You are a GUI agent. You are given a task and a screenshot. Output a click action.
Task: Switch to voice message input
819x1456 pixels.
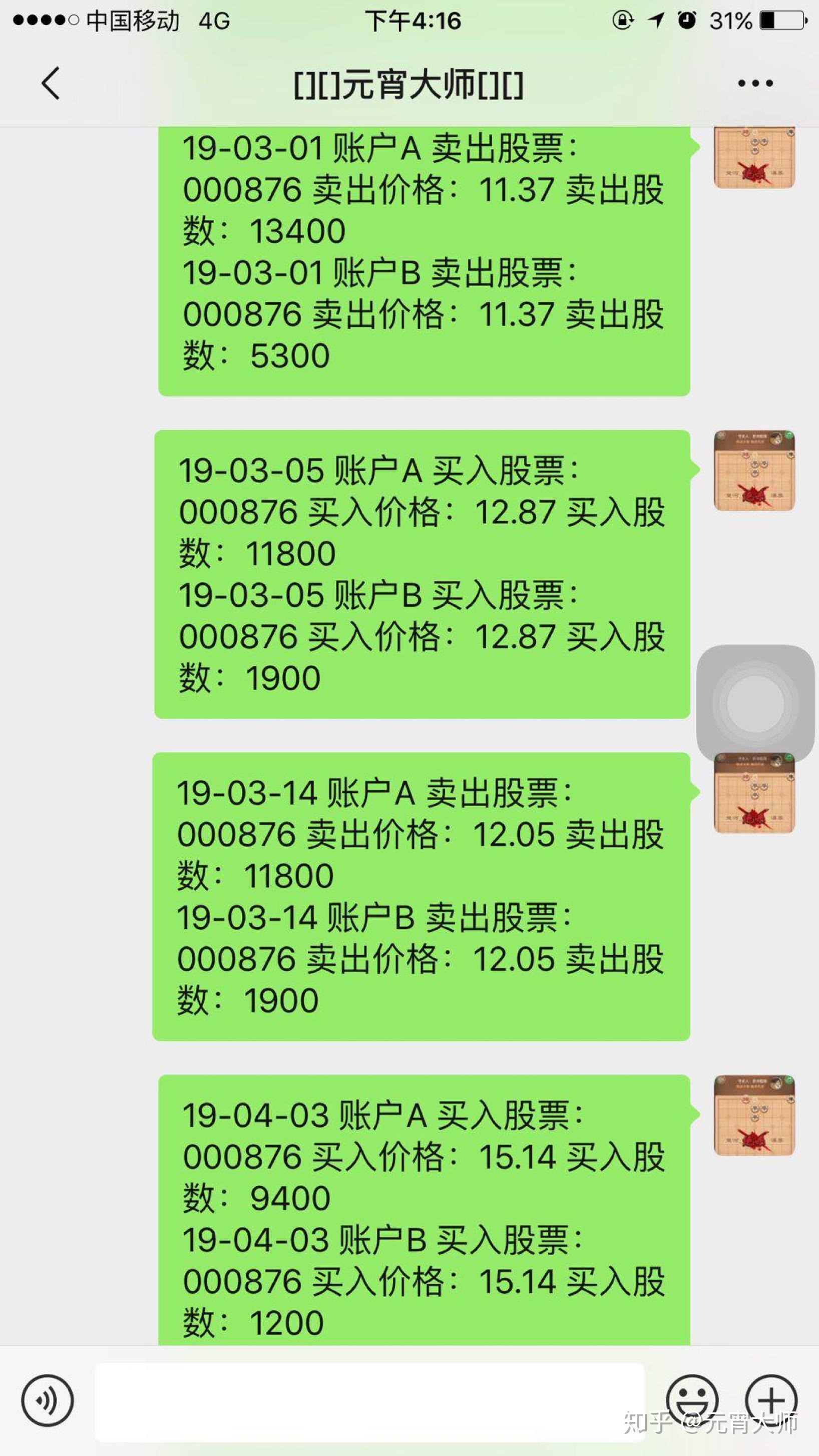coord(48,1400)
